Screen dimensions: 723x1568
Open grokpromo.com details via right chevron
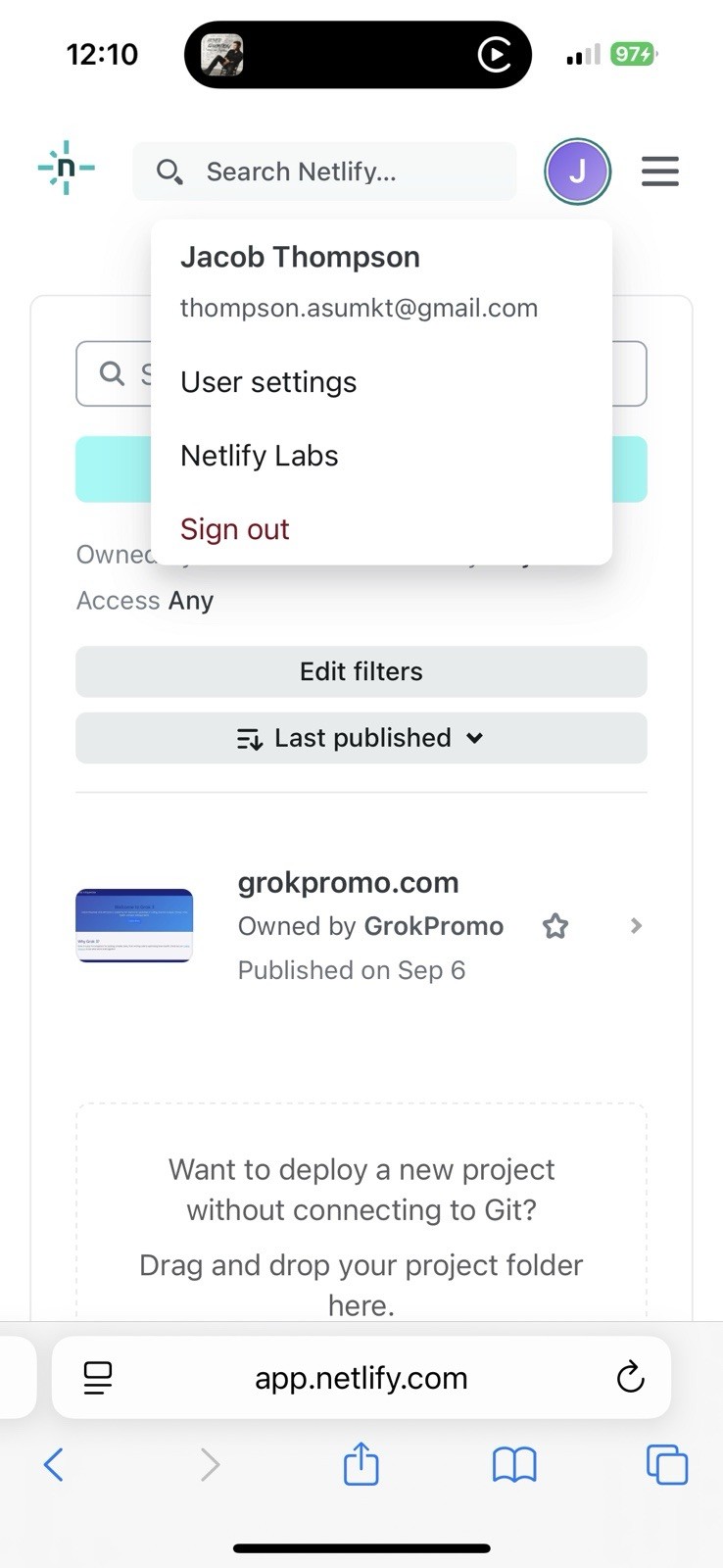tap(635, 925)
